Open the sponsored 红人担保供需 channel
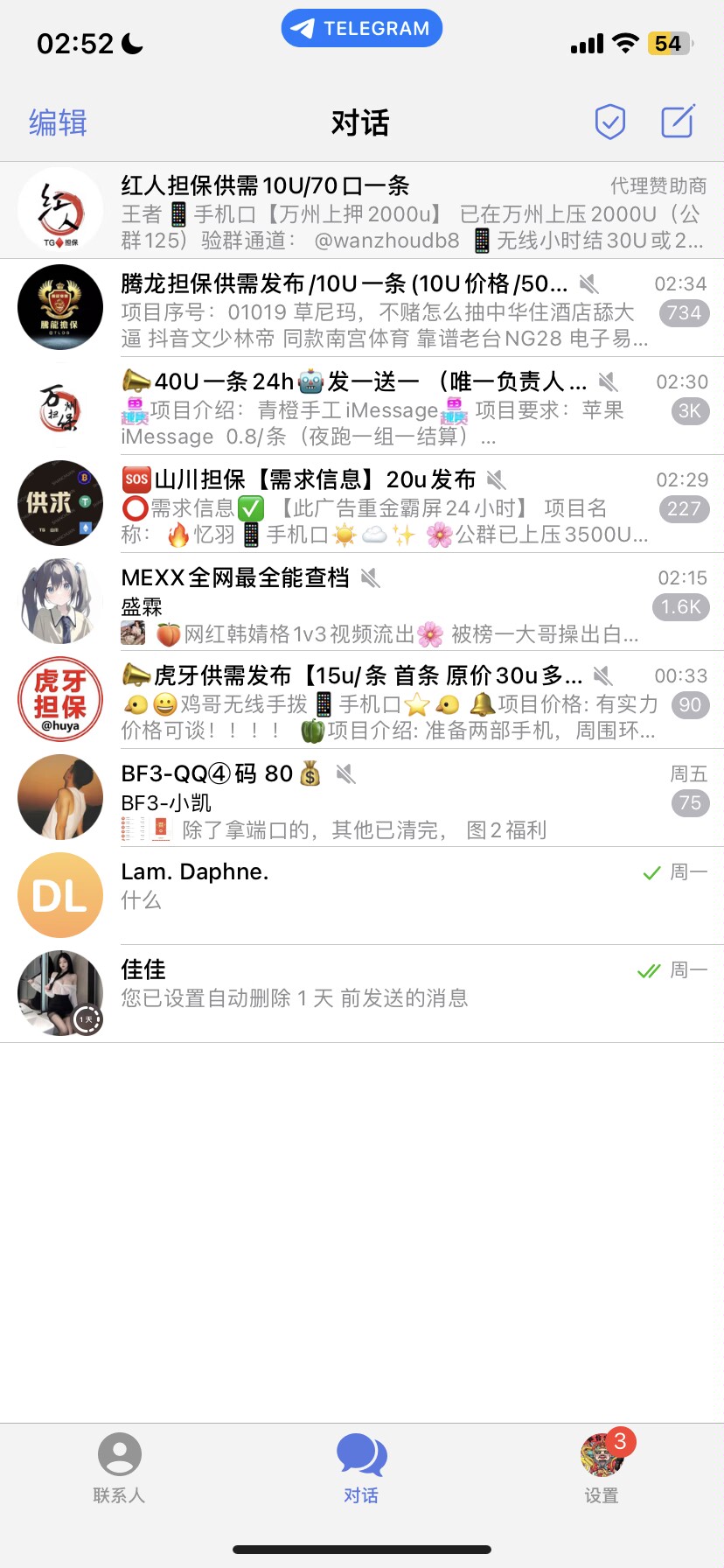 tap(362, 210)
